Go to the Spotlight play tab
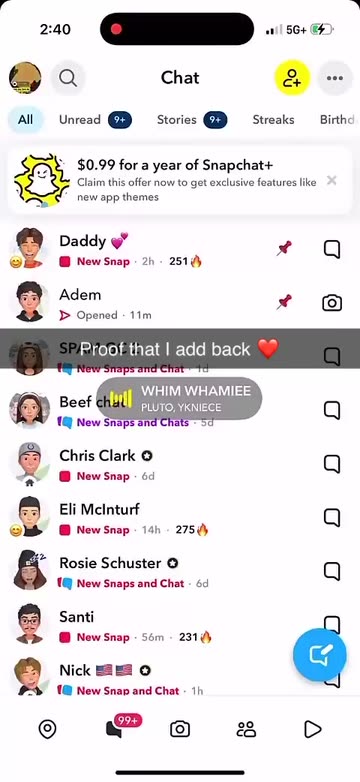The image size is (360, 782). (x=313, y=729)
